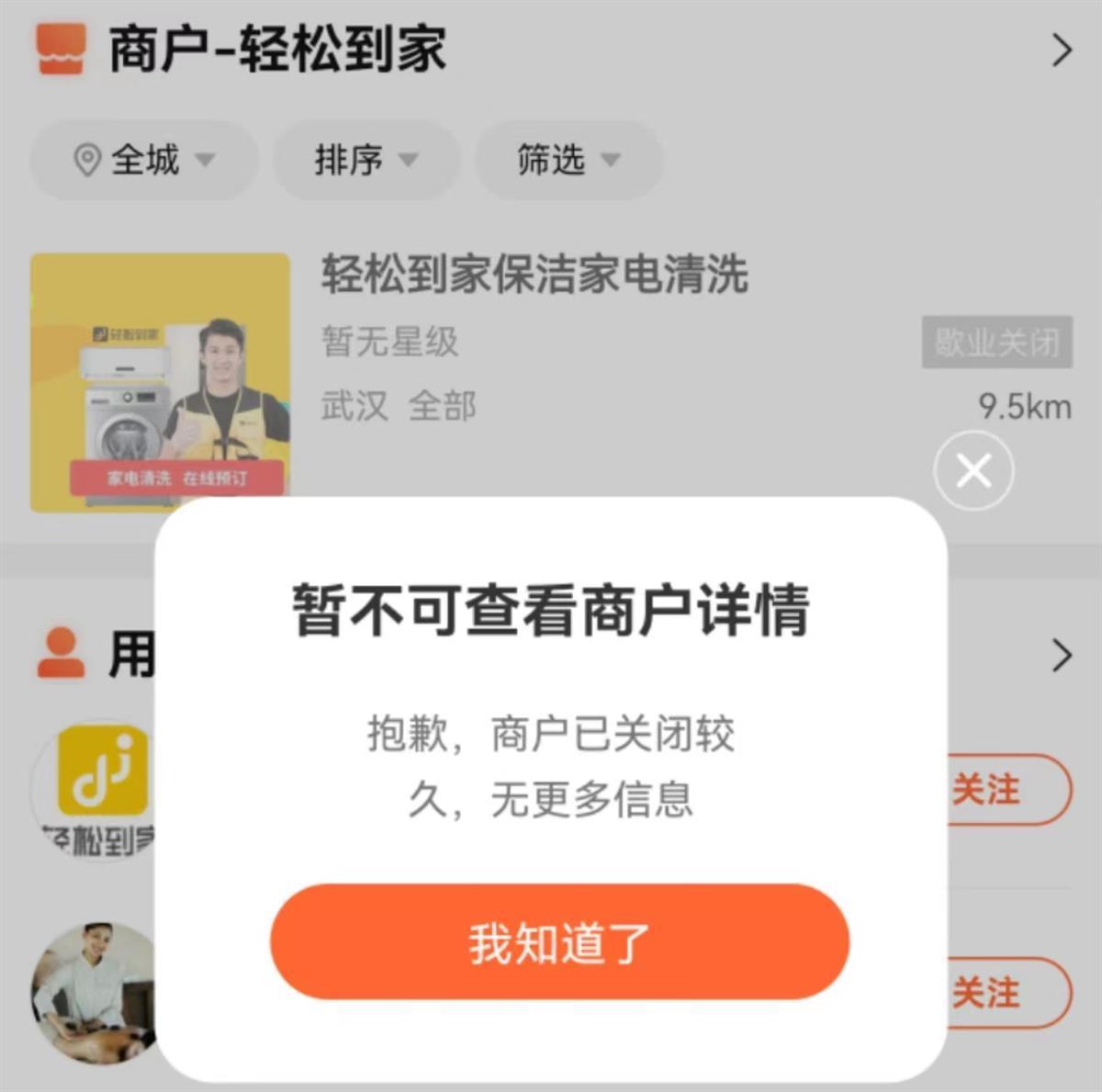The width and height of the screenshot is (1102, 1092).
Task: Expand the 商户-轻松到家 section arrow
Action: coord(1061,50)
